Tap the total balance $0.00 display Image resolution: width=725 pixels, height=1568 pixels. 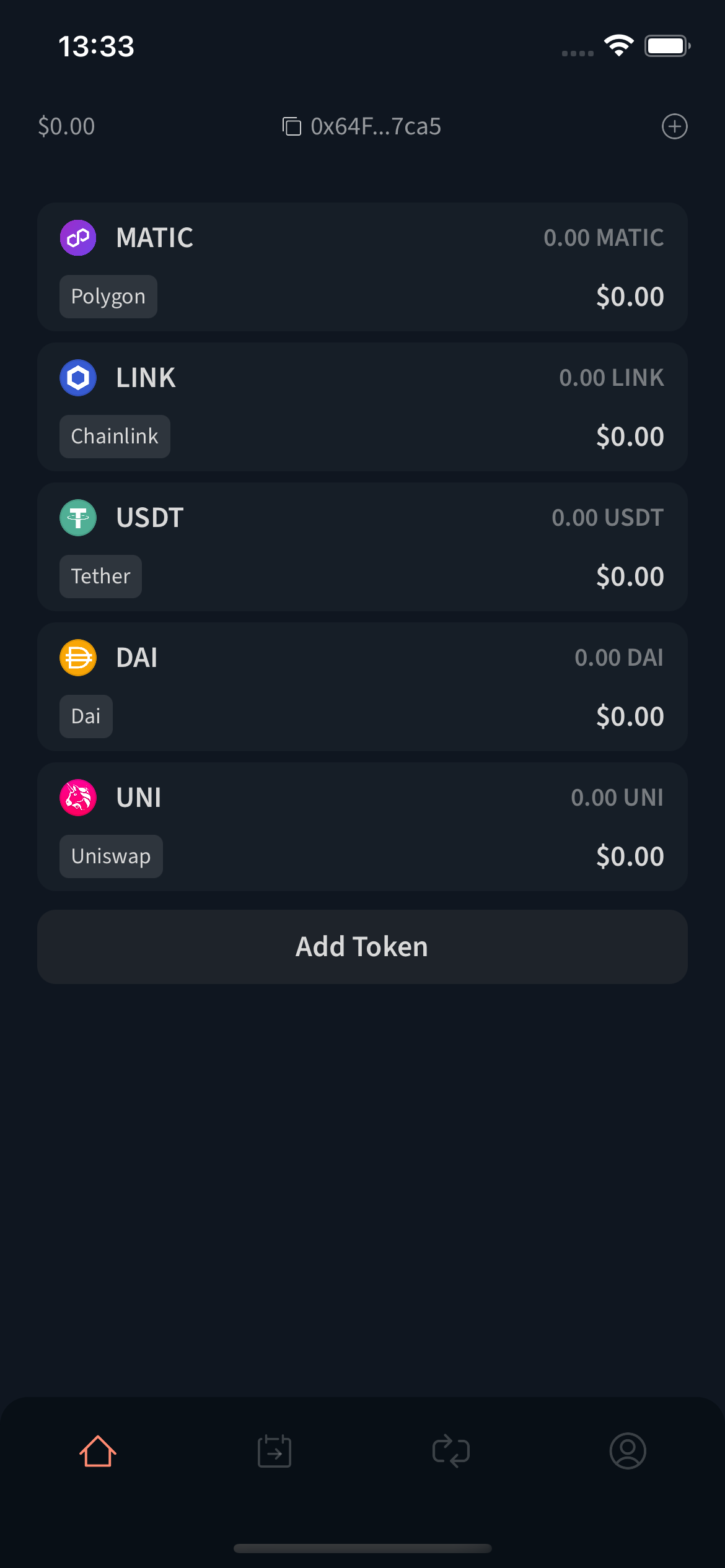click(66, 126)
